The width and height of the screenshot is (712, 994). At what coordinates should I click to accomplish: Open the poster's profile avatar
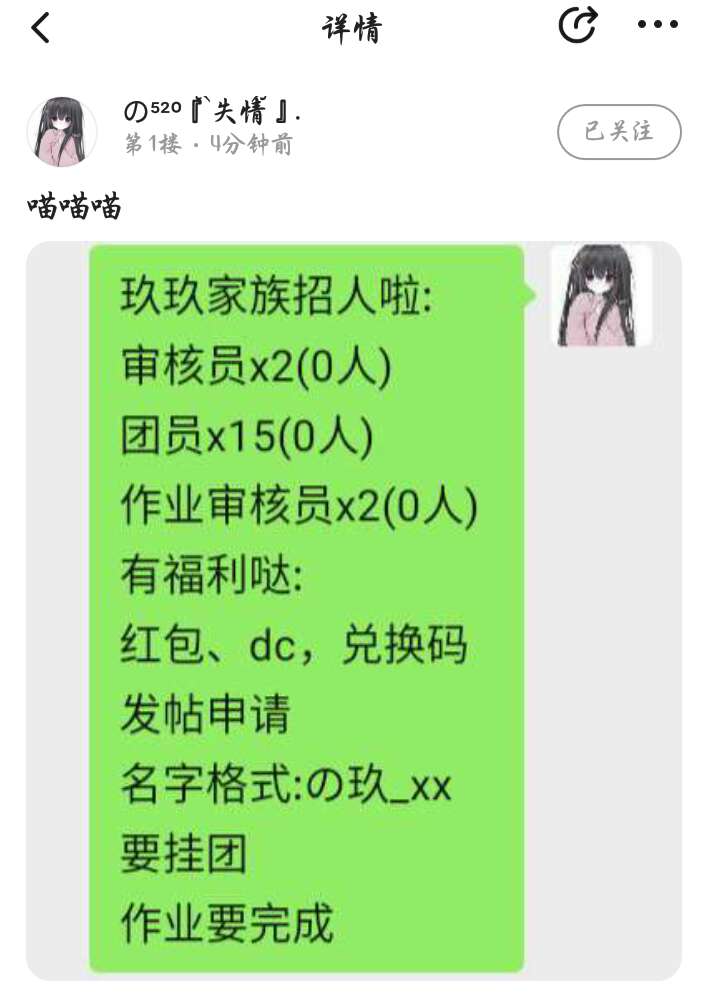pyautogui.click(x=62, y=131)
